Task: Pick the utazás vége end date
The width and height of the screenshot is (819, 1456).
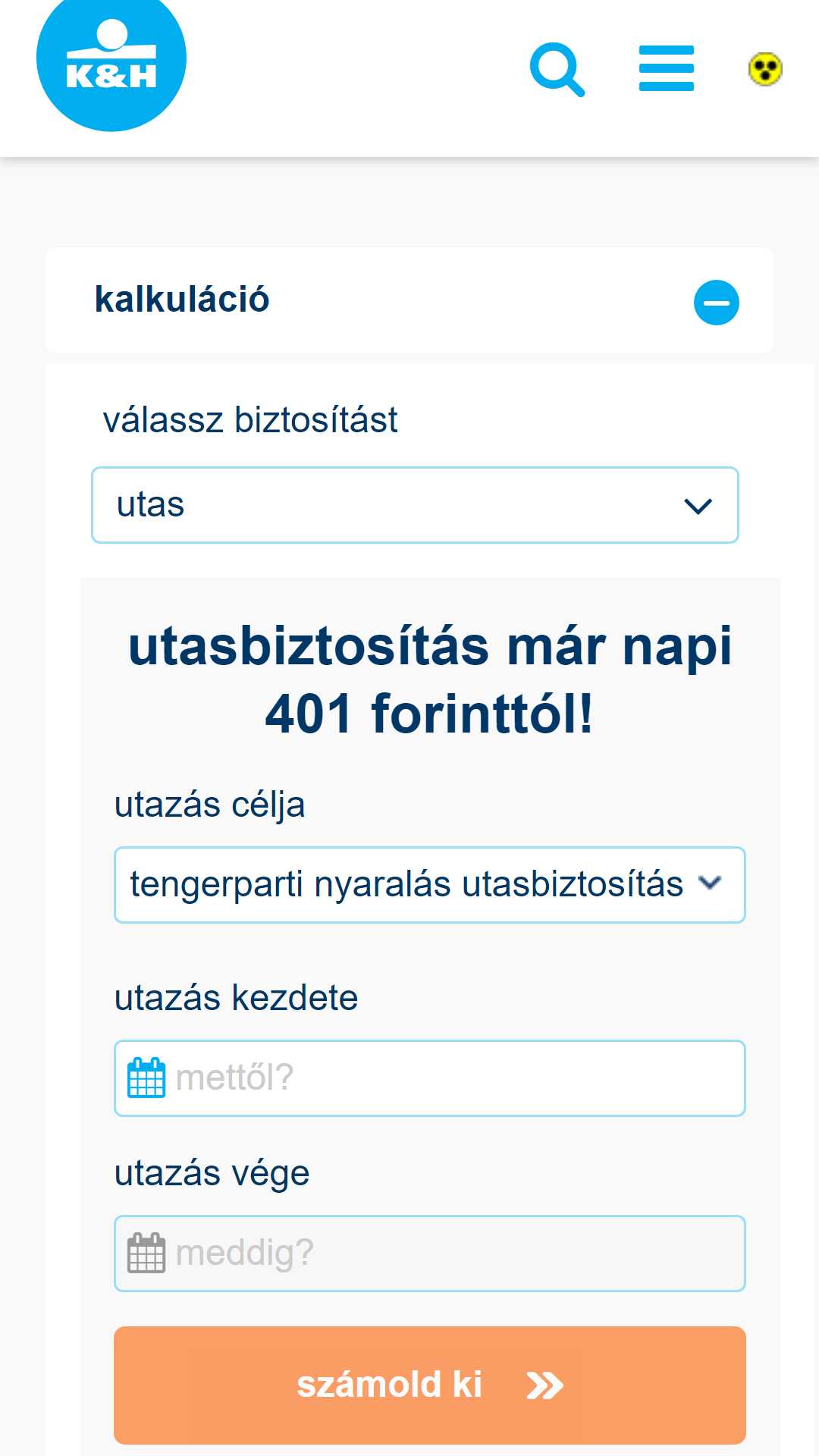Action: click(x=430, y=1254)
